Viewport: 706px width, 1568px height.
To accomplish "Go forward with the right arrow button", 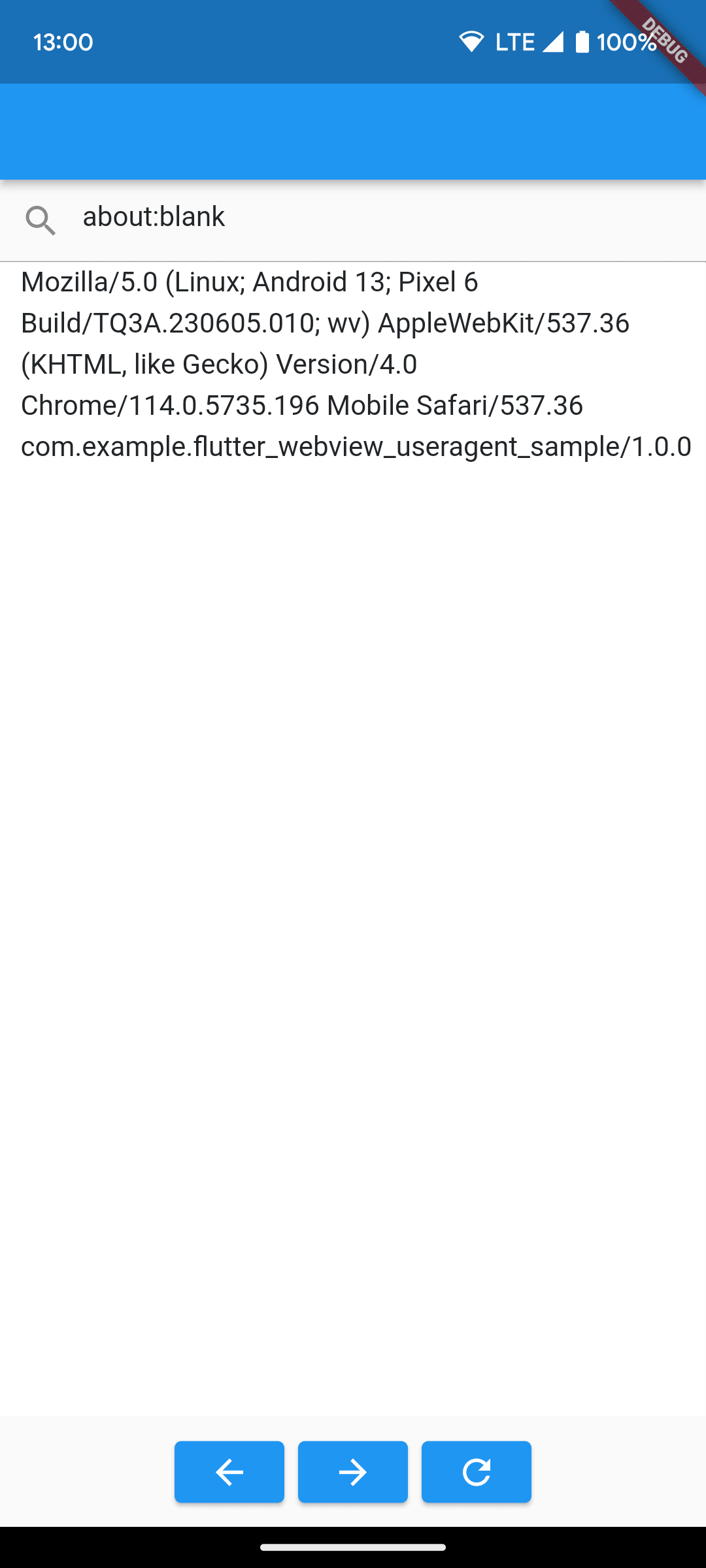I will [x=353, y=1472].
